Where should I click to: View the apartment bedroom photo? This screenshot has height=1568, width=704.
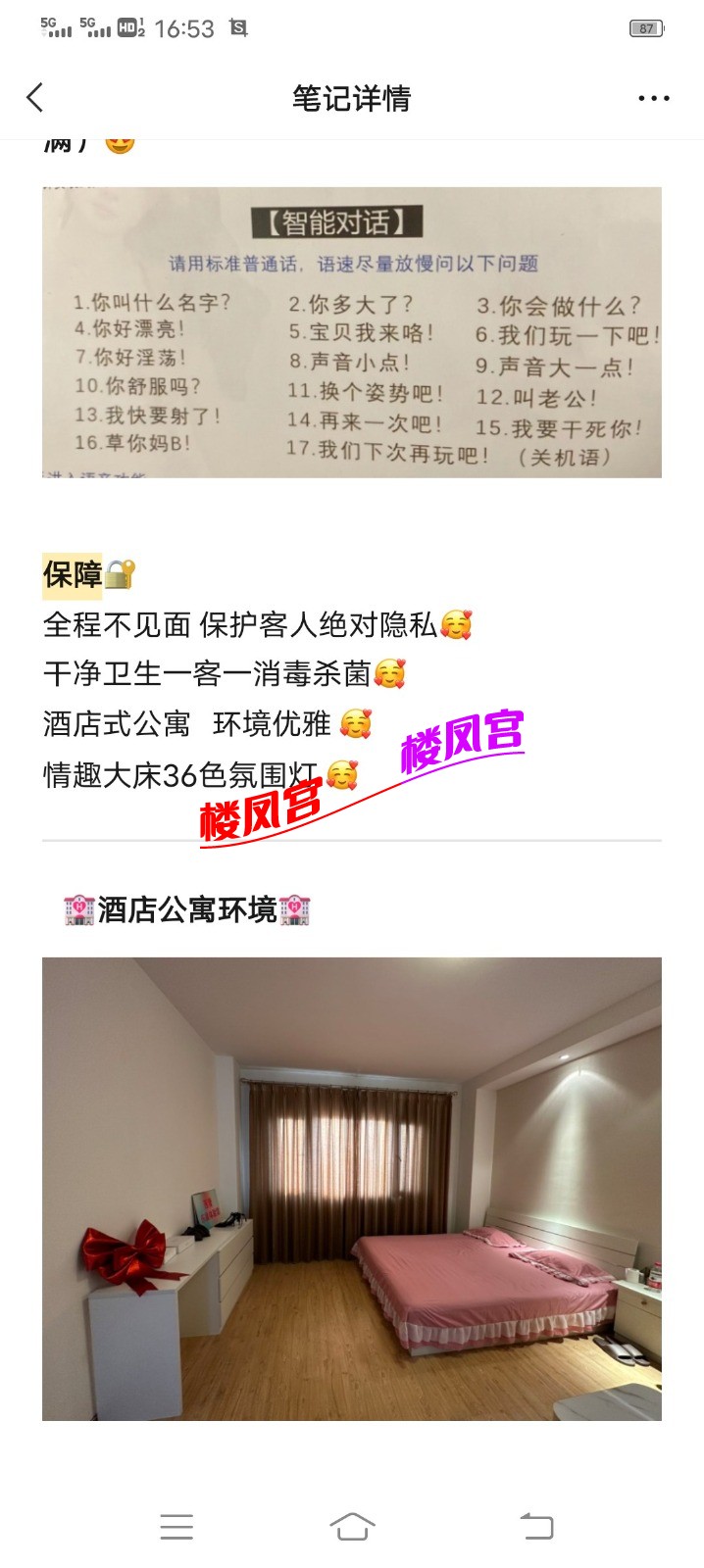351,1188
